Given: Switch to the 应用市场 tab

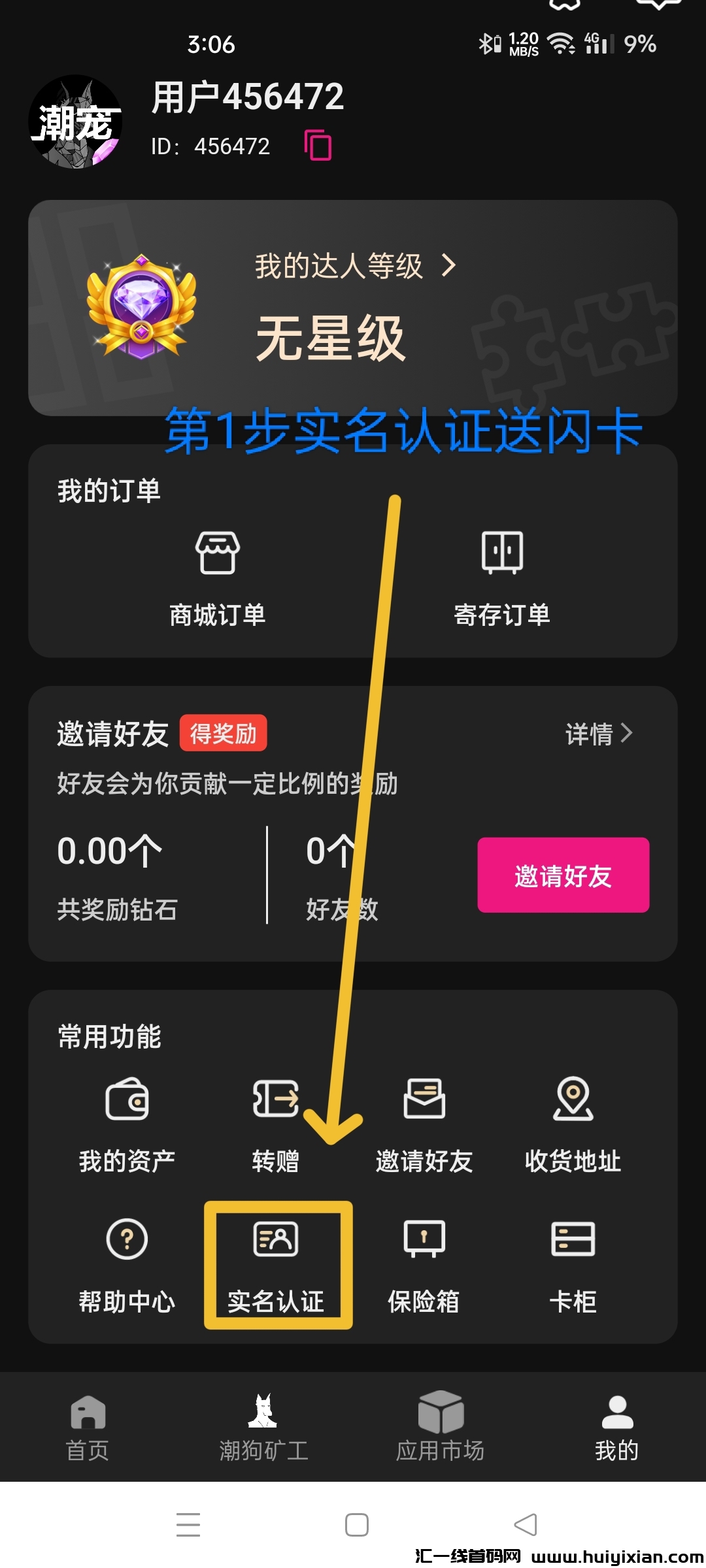Looking at the screenshot, I should click(441, 1428).
